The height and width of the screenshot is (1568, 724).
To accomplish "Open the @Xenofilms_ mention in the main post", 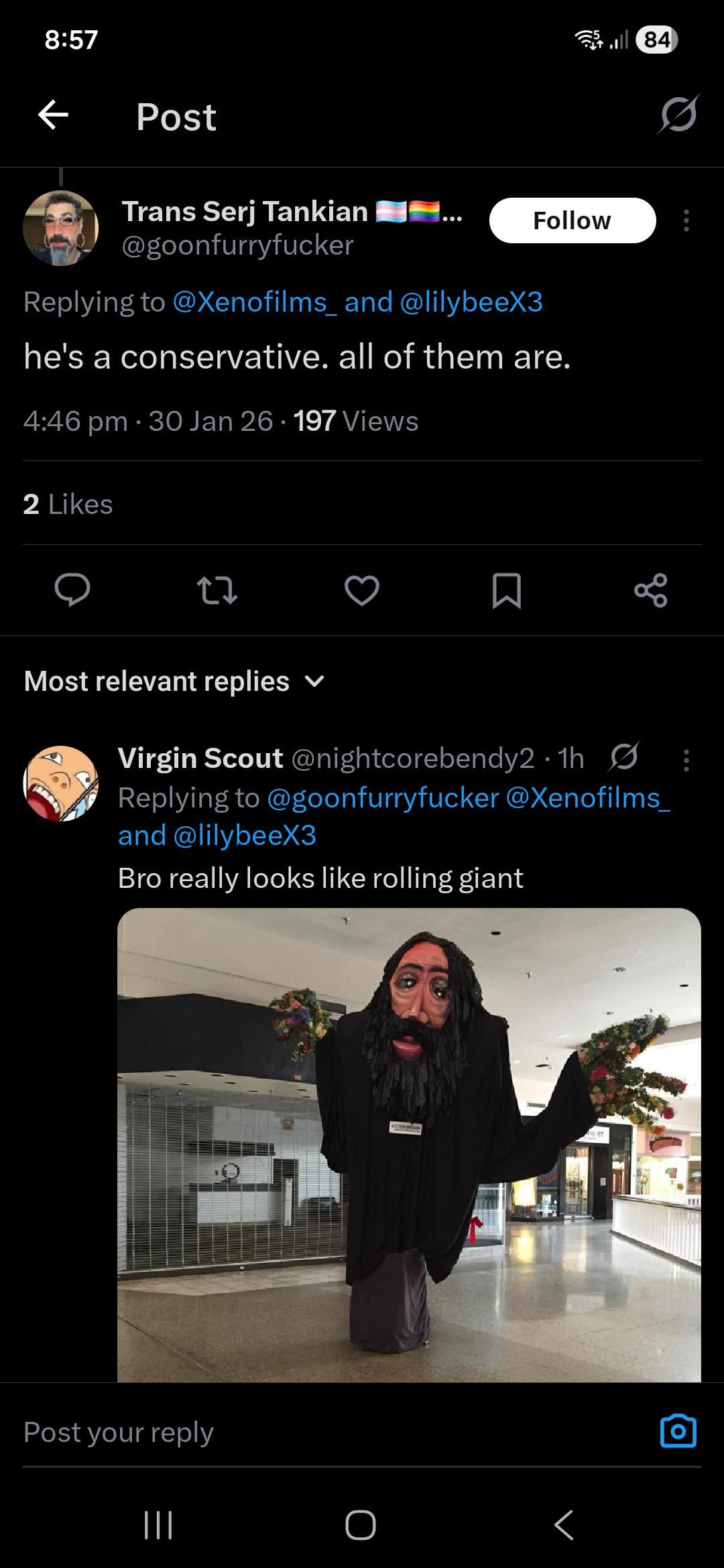I will [x=255, y=302].
